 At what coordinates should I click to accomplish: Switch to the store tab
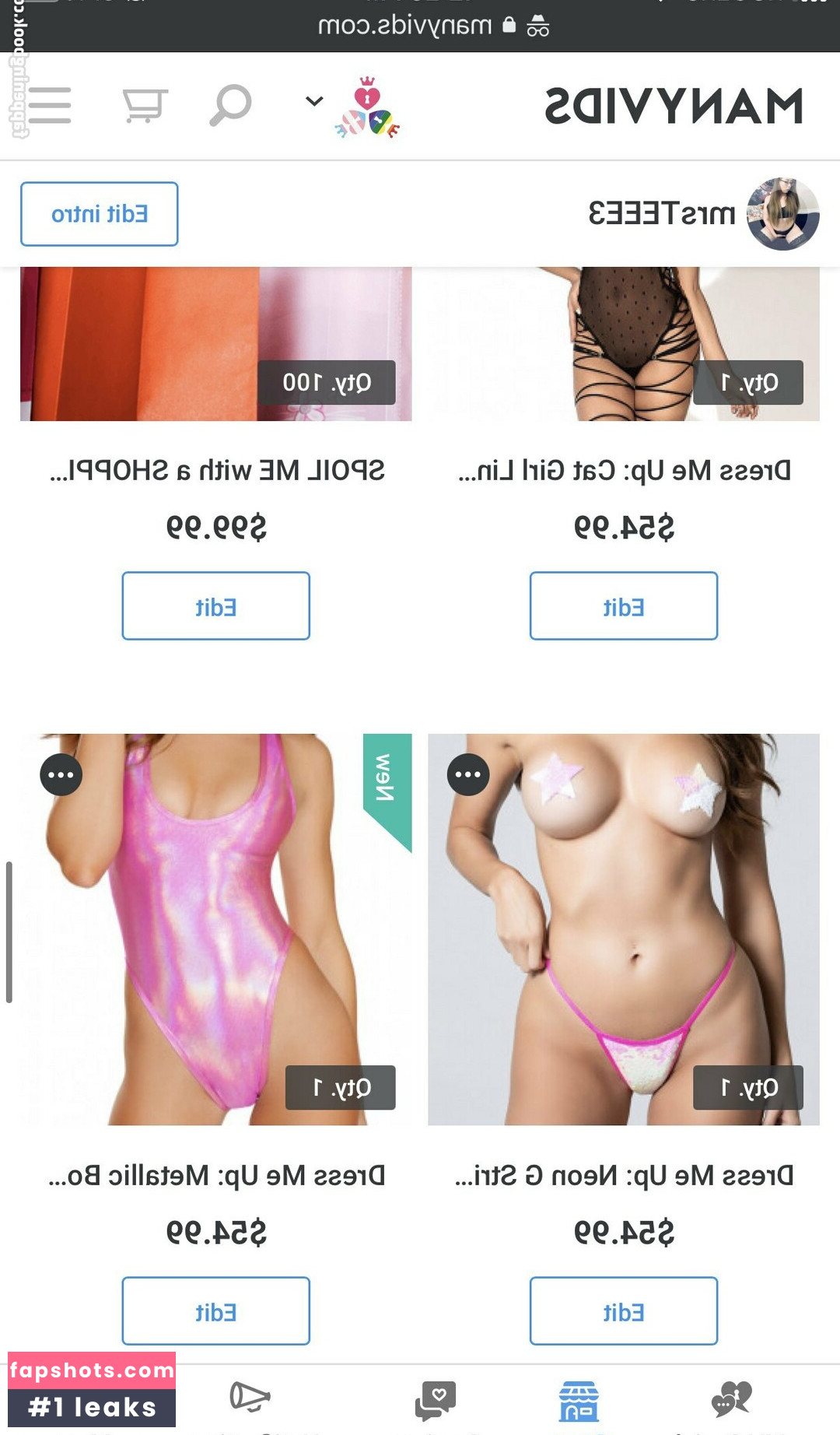579,1401
